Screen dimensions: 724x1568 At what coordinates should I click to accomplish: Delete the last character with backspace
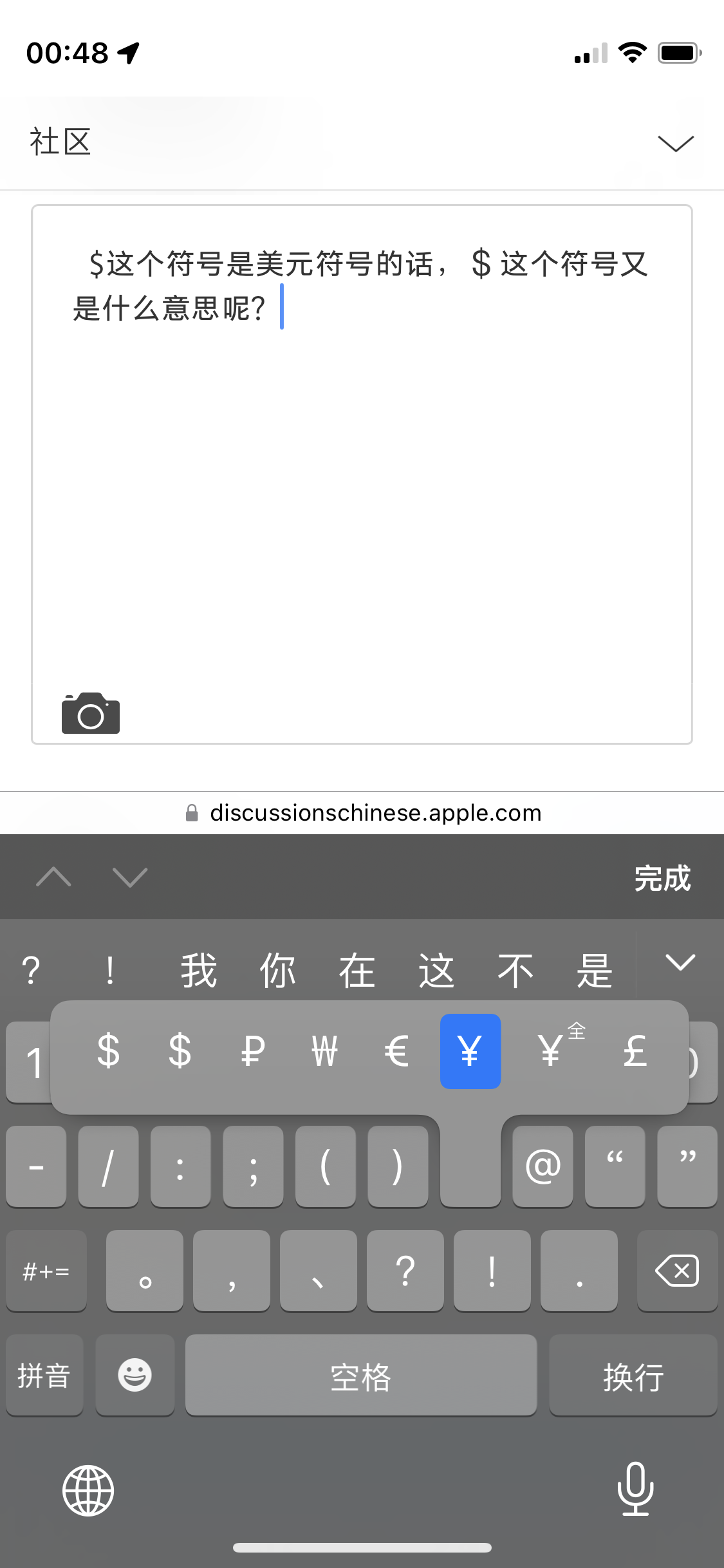(677, 1271)
